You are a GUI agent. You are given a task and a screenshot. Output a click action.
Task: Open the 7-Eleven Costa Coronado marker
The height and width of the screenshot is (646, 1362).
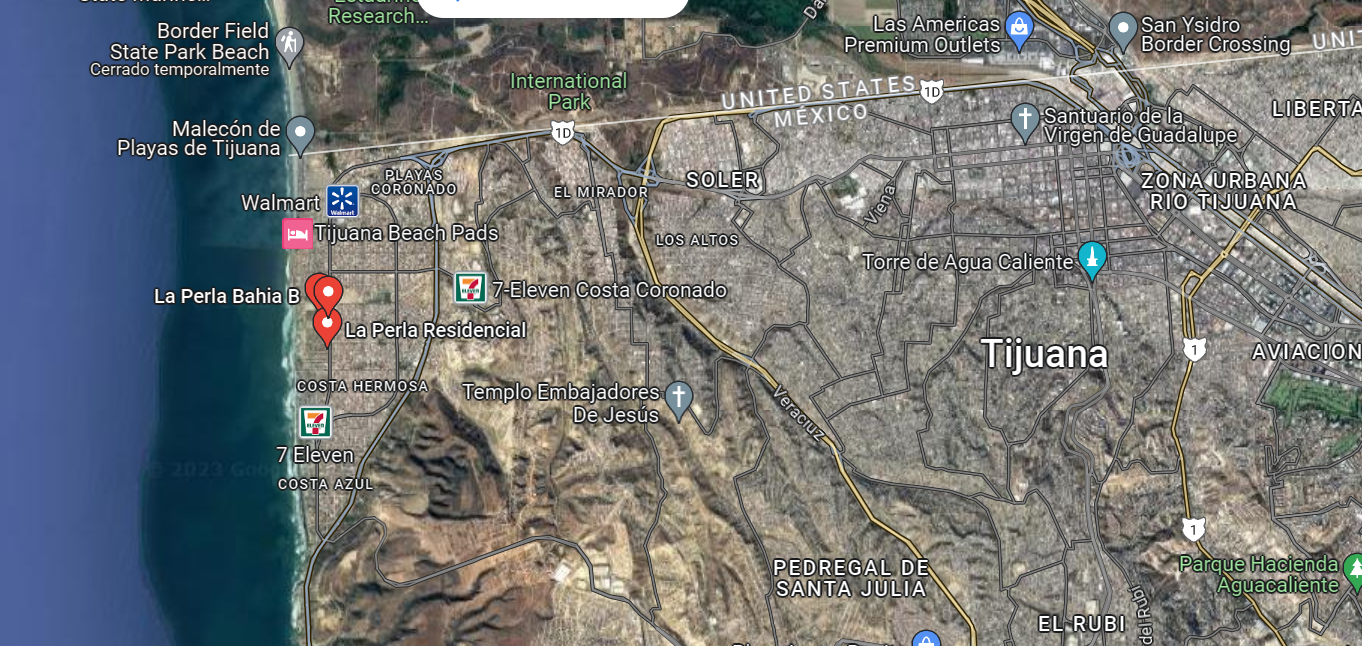[x=470, y=289]
